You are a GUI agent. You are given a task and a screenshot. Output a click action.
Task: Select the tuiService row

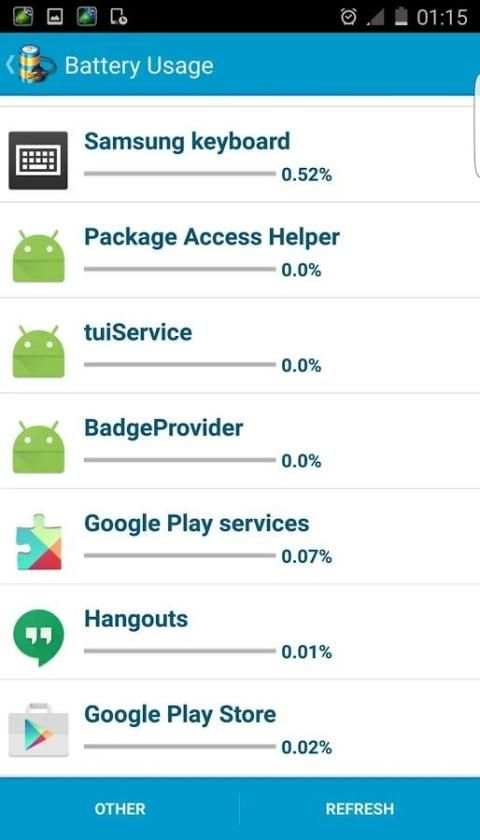coord(240,346)
